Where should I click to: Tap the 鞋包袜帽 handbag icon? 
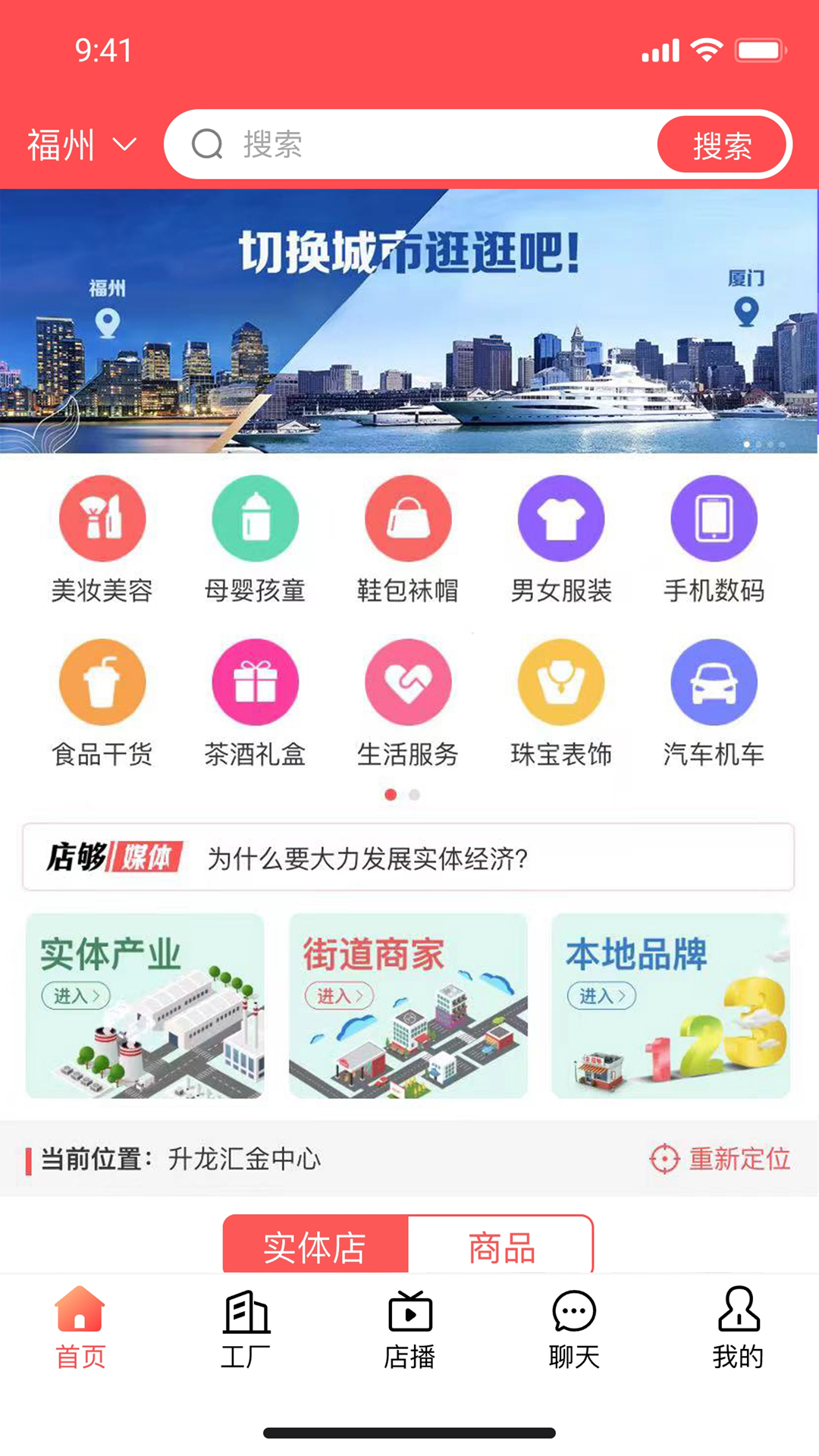coord(408,518)
